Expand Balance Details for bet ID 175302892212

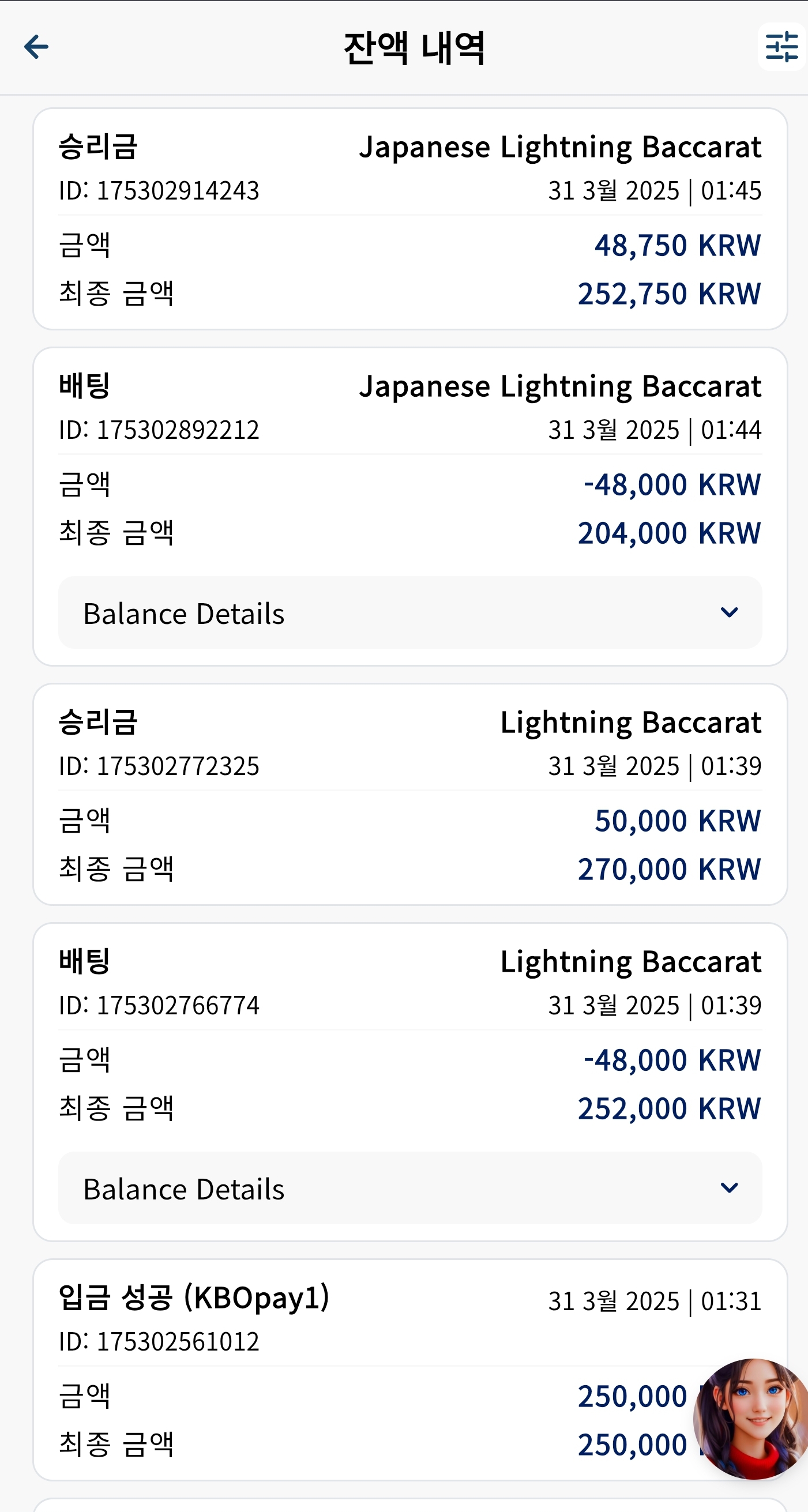coord(410,613)
